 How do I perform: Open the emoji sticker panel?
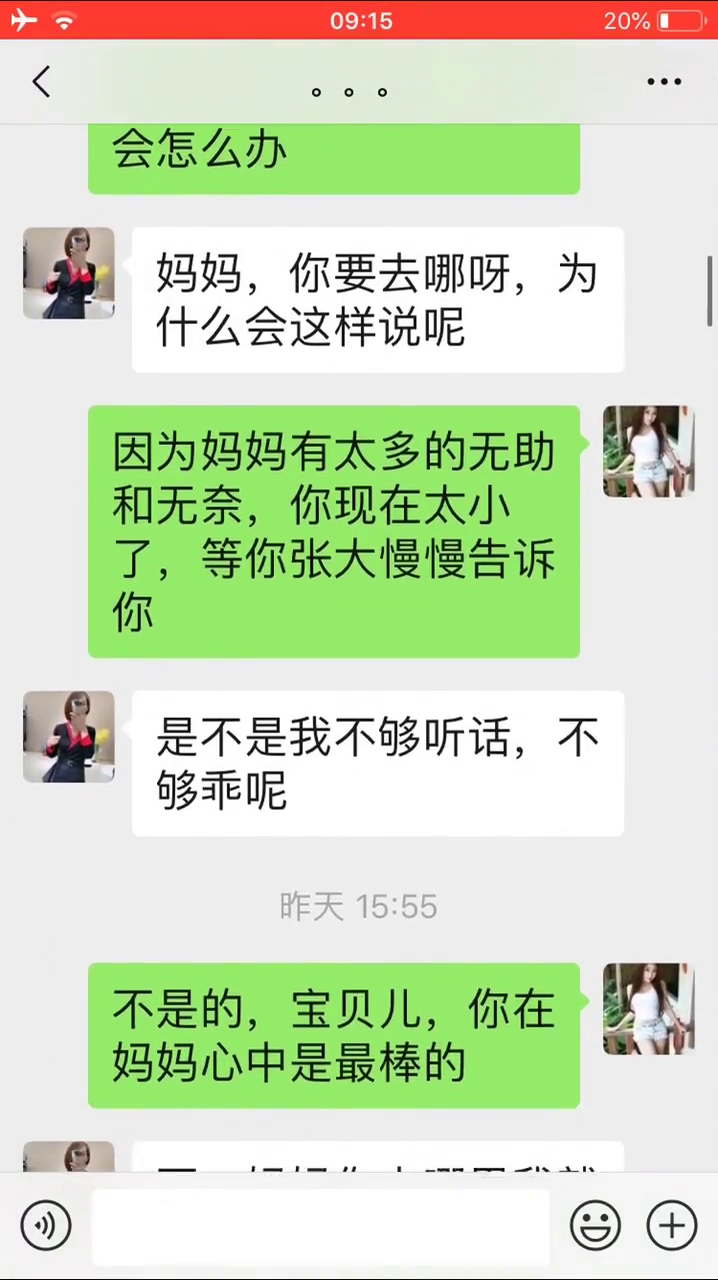(x=595, y=1225)
